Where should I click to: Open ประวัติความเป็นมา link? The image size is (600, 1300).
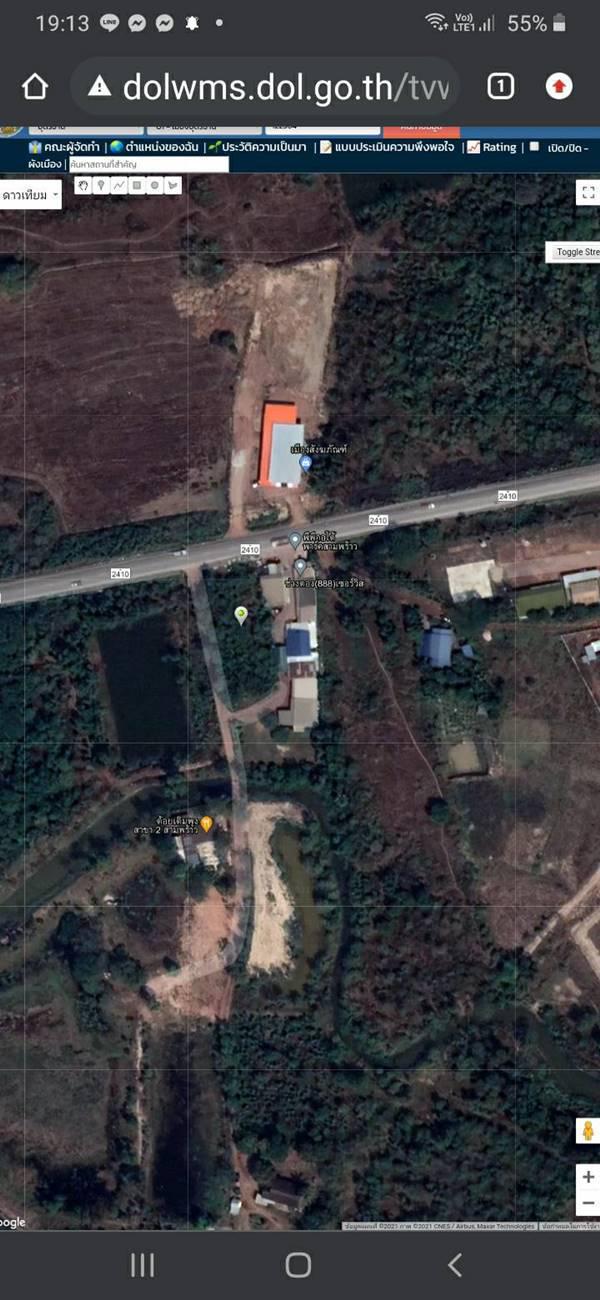click(259, 147)
